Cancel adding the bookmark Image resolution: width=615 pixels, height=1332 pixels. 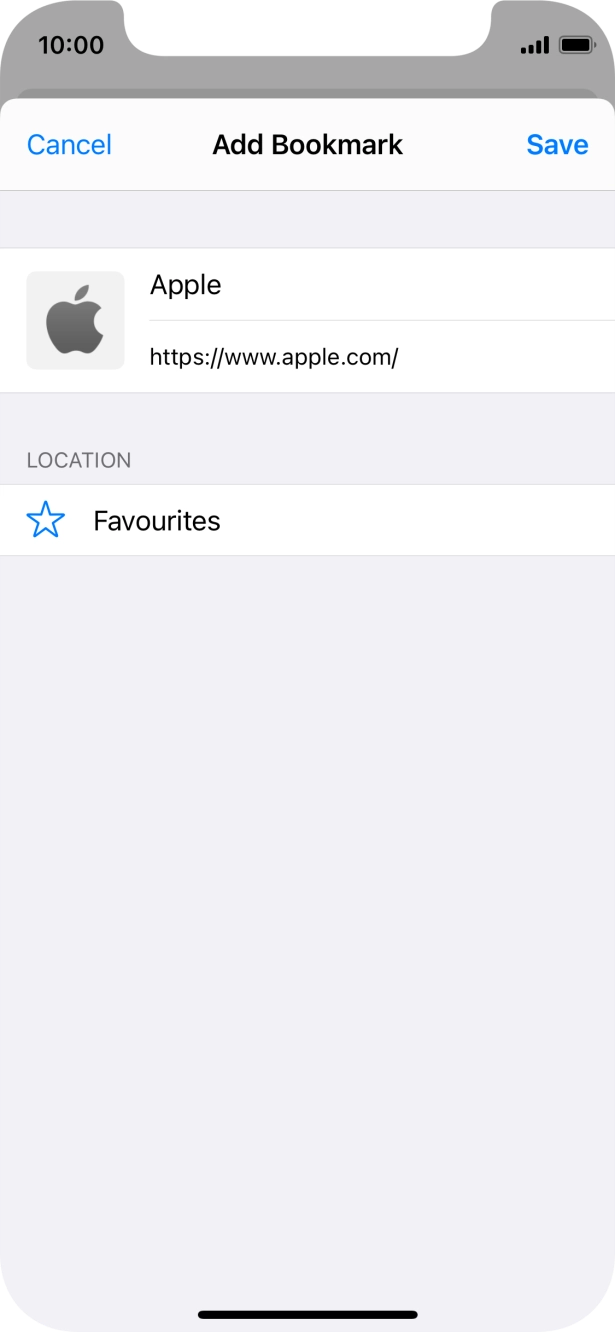[x=69, y=145]
